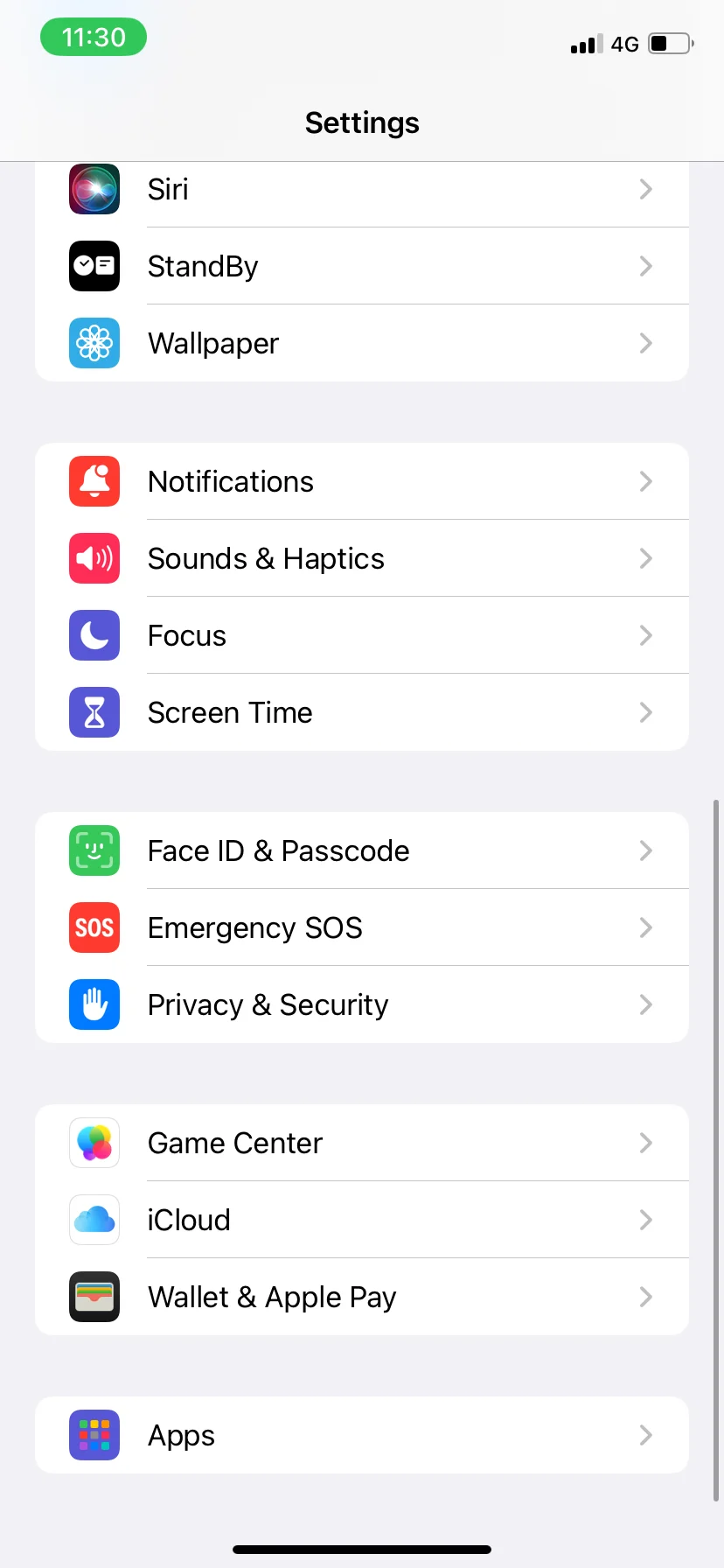The height and width of the screenshot is (1568, 724).
Task: Tap the Face ID & Passcode icon
Action: [x=94, y=850]
